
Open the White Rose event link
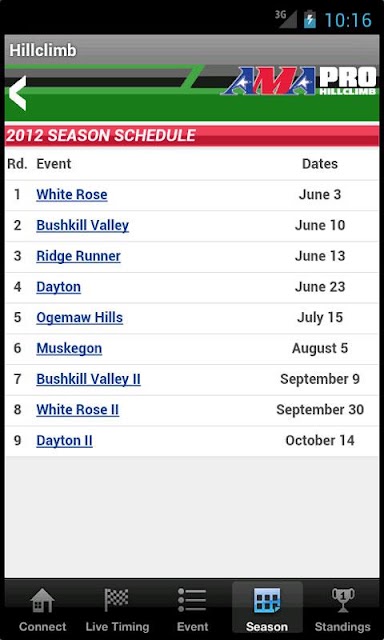(72, 195)
